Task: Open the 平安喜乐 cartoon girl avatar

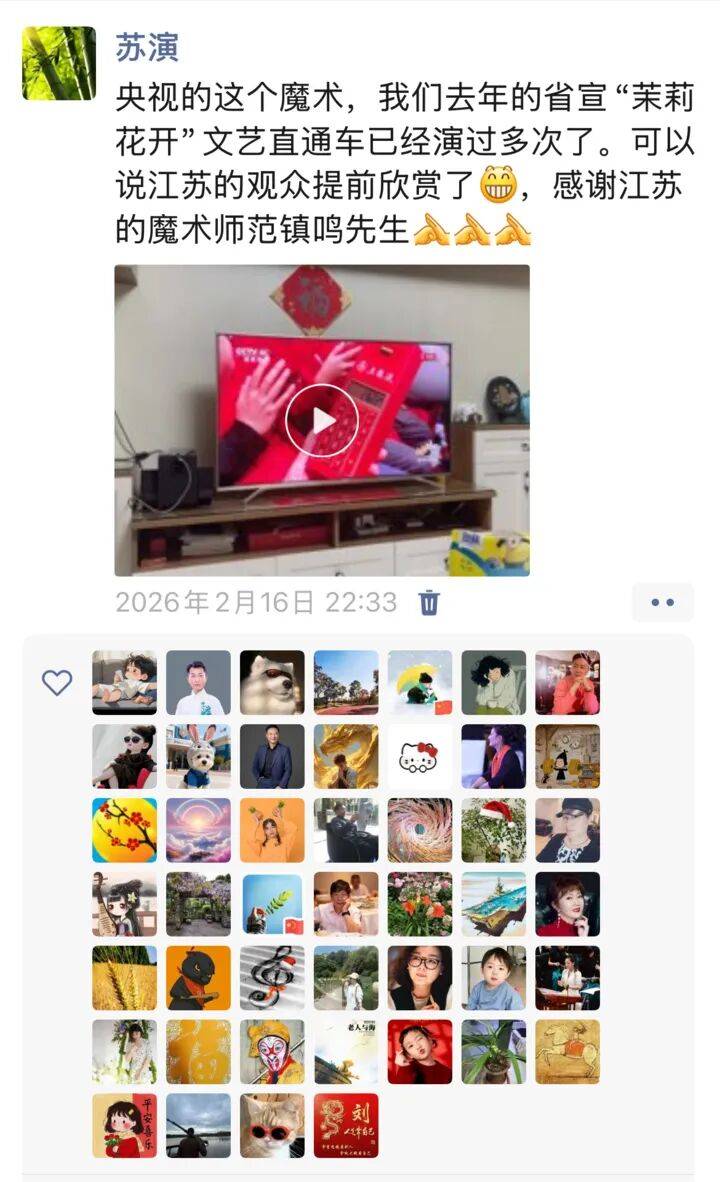Action: (124, 1126)
